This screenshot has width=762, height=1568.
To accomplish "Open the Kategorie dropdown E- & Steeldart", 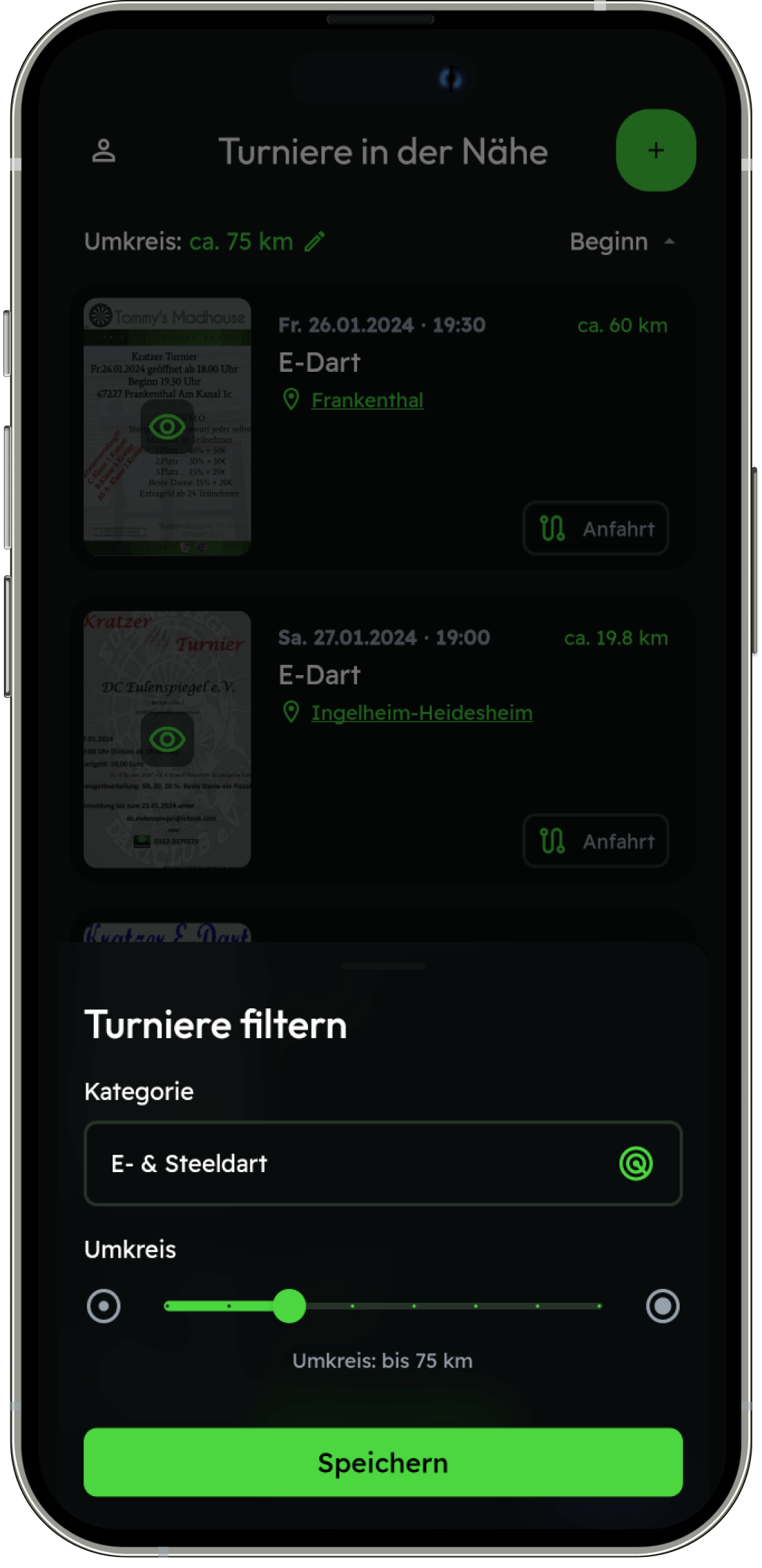I will [383, 1163].
